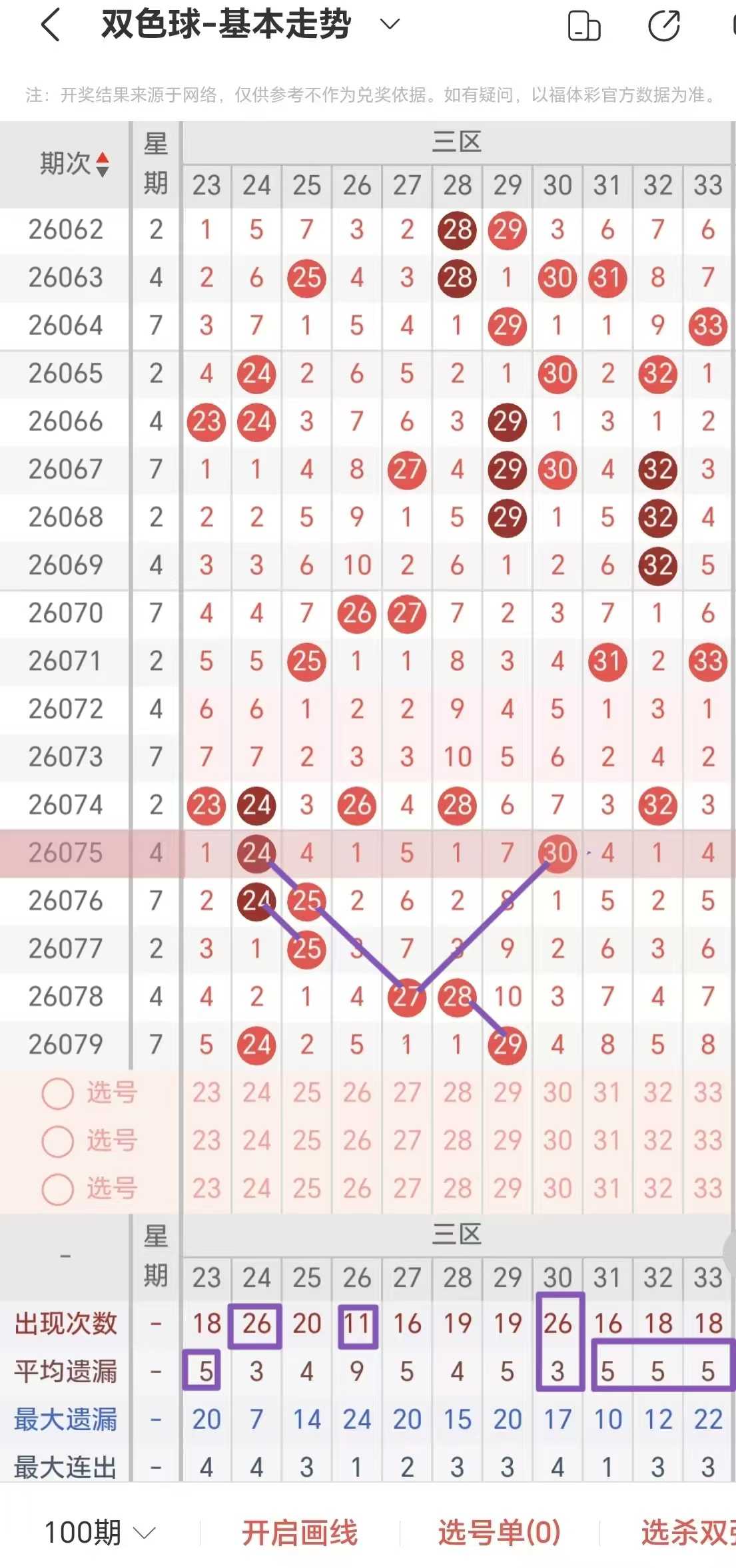The image size is (736, 1568).
Task: Select the second 选号 radio circle
Action: point(57,1141)
